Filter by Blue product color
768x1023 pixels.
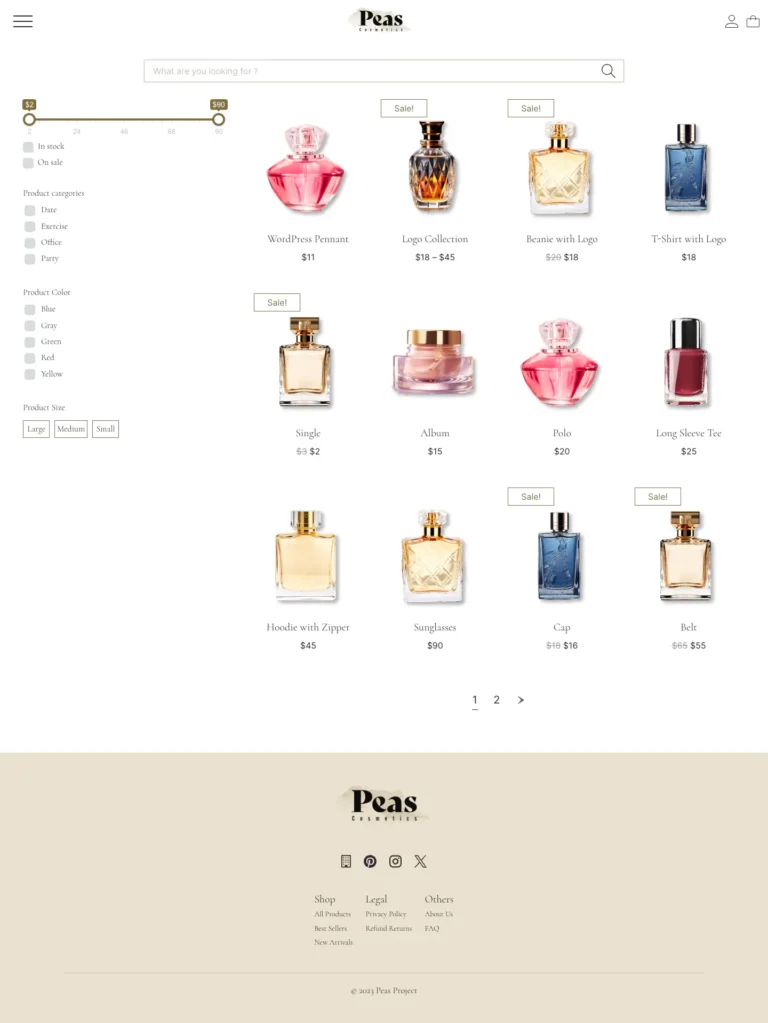tap(30, 310)
